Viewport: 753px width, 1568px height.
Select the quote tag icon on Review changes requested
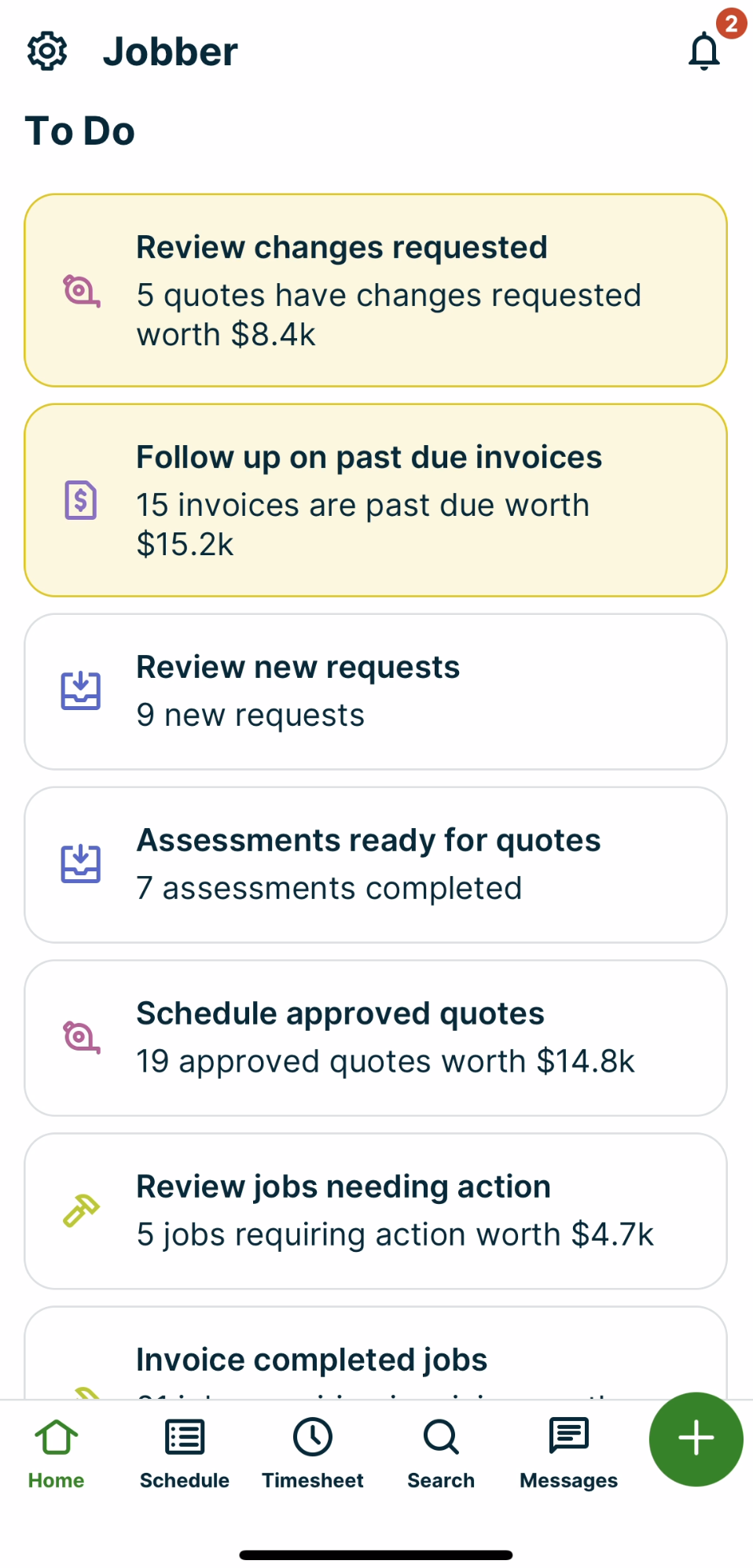click(x=81, y=291)
